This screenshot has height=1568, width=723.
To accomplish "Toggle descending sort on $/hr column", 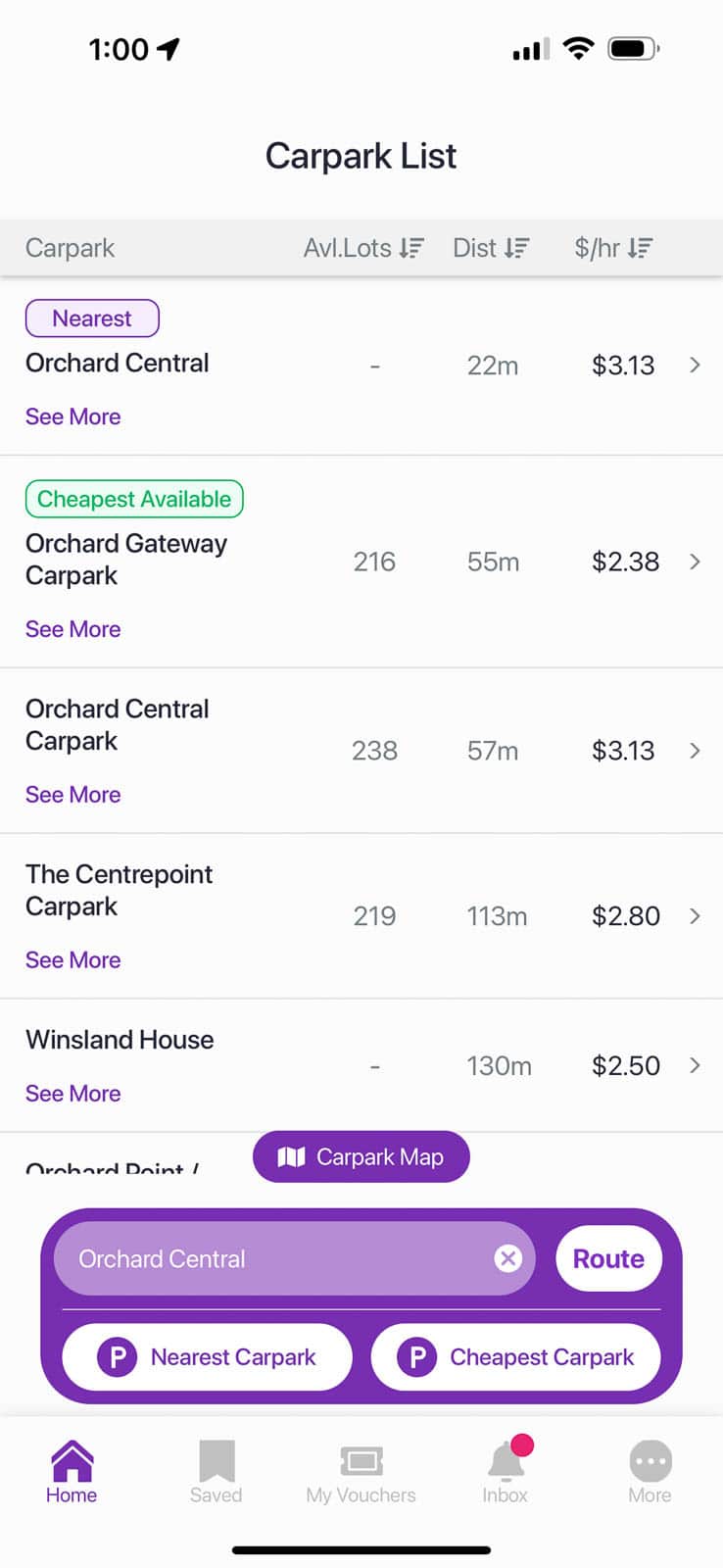I will click(642, 248).
